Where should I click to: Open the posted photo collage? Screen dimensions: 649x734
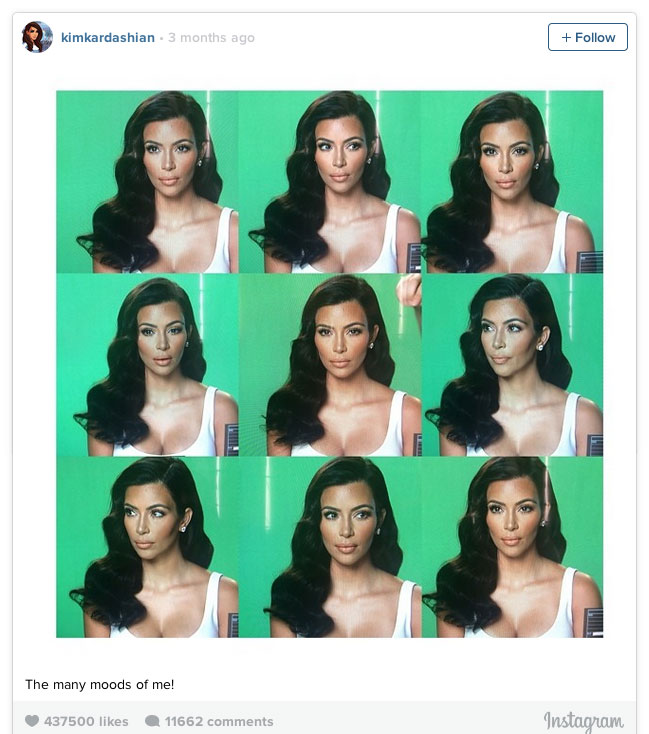[329, 363]
